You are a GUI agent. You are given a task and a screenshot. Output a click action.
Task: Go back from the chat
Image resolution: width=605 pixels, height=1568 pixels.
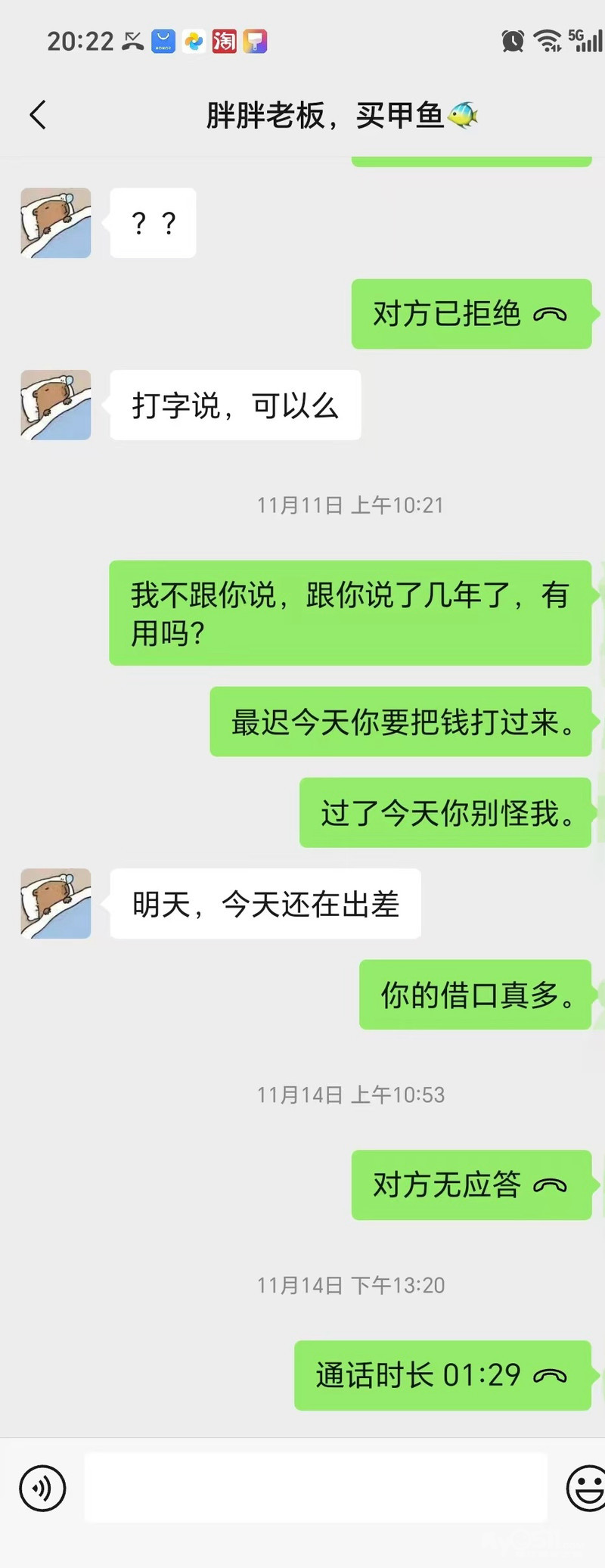tap(38, 115)
